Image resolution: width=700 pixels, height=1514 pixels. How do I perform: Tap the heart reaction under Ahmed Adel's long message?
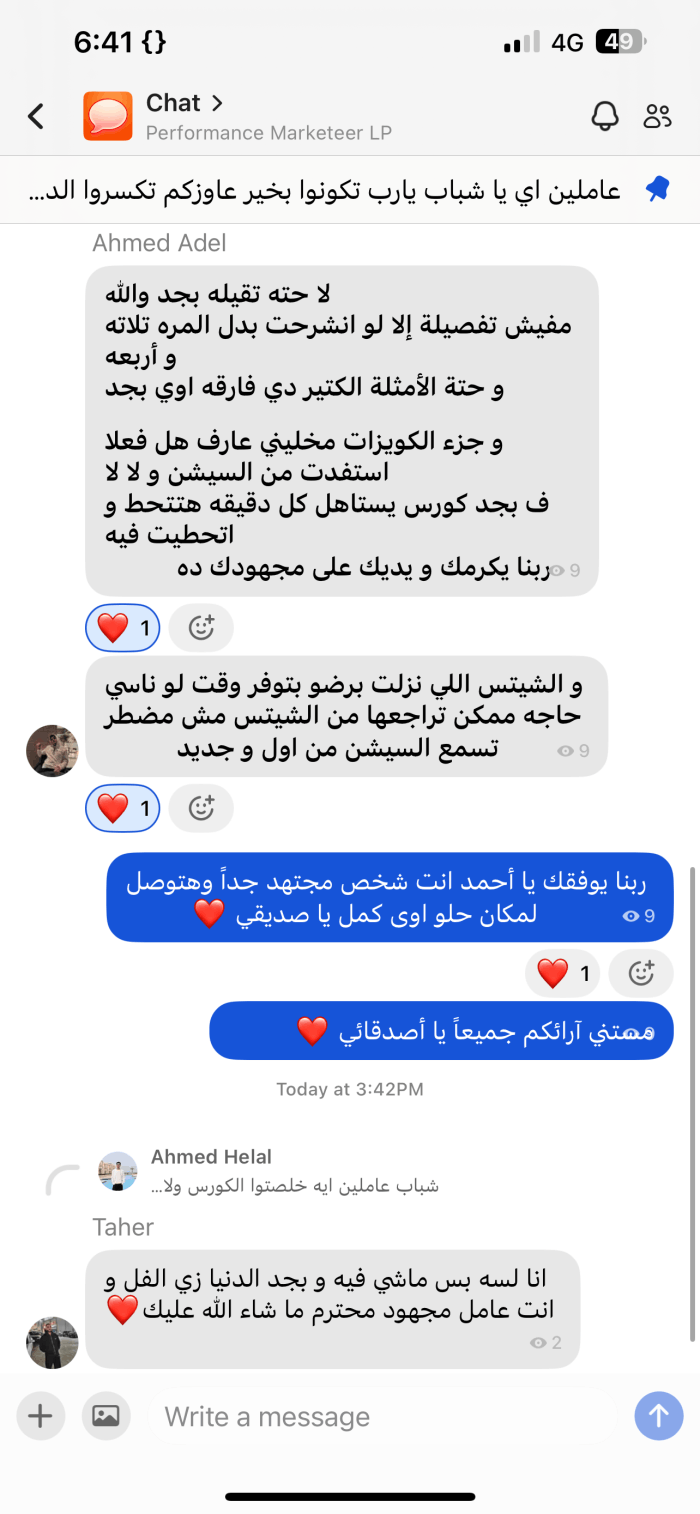123,628
